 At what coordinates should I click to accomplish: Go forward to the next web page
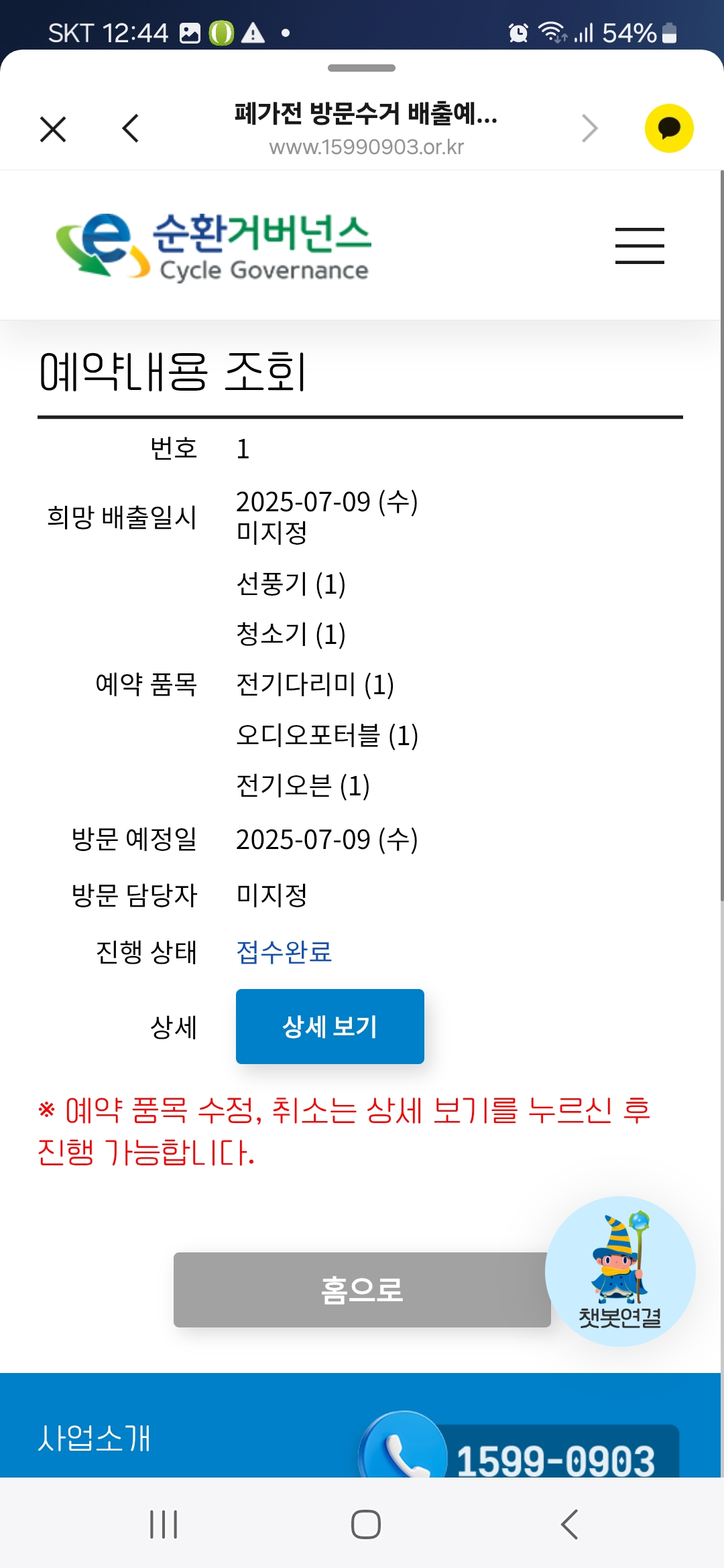(x=589, y=129)
